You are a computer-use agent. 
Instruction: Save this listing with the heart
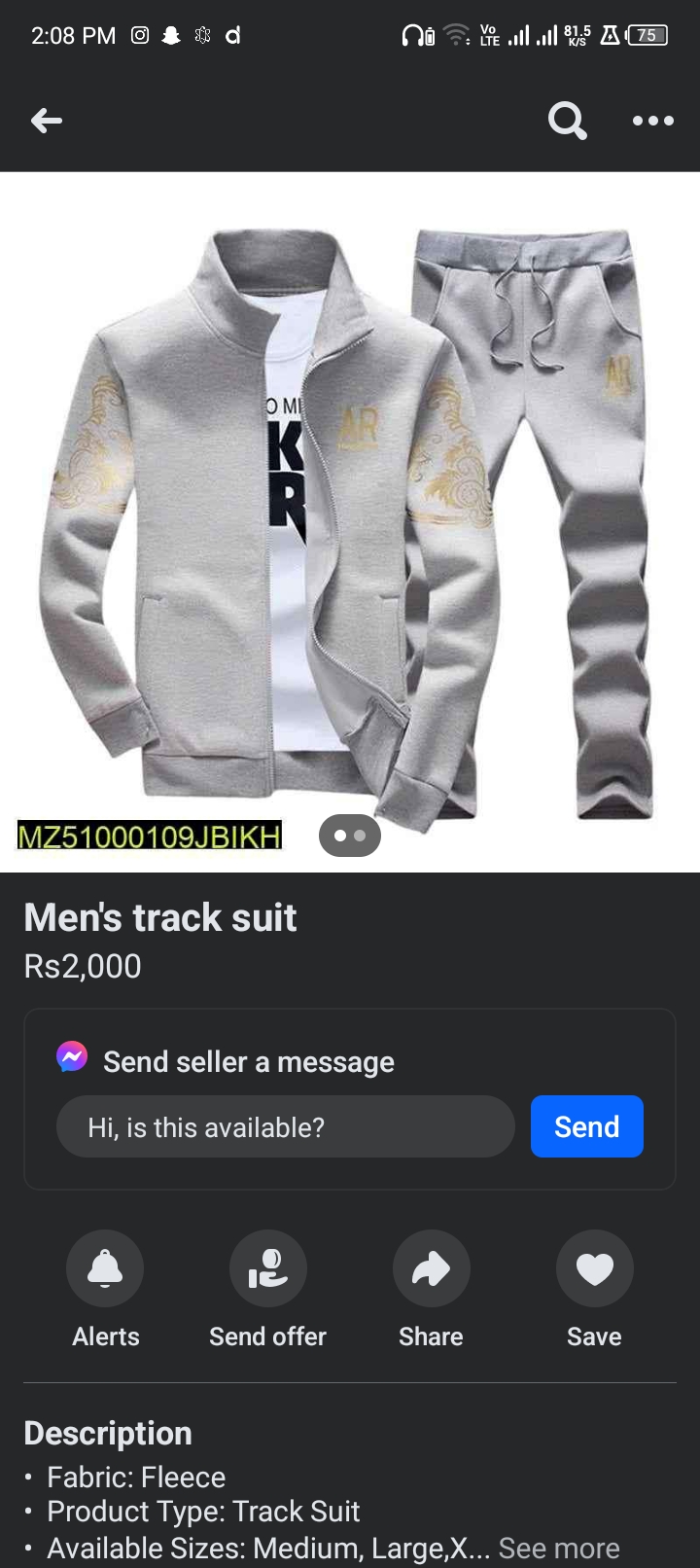point(594,1268)
